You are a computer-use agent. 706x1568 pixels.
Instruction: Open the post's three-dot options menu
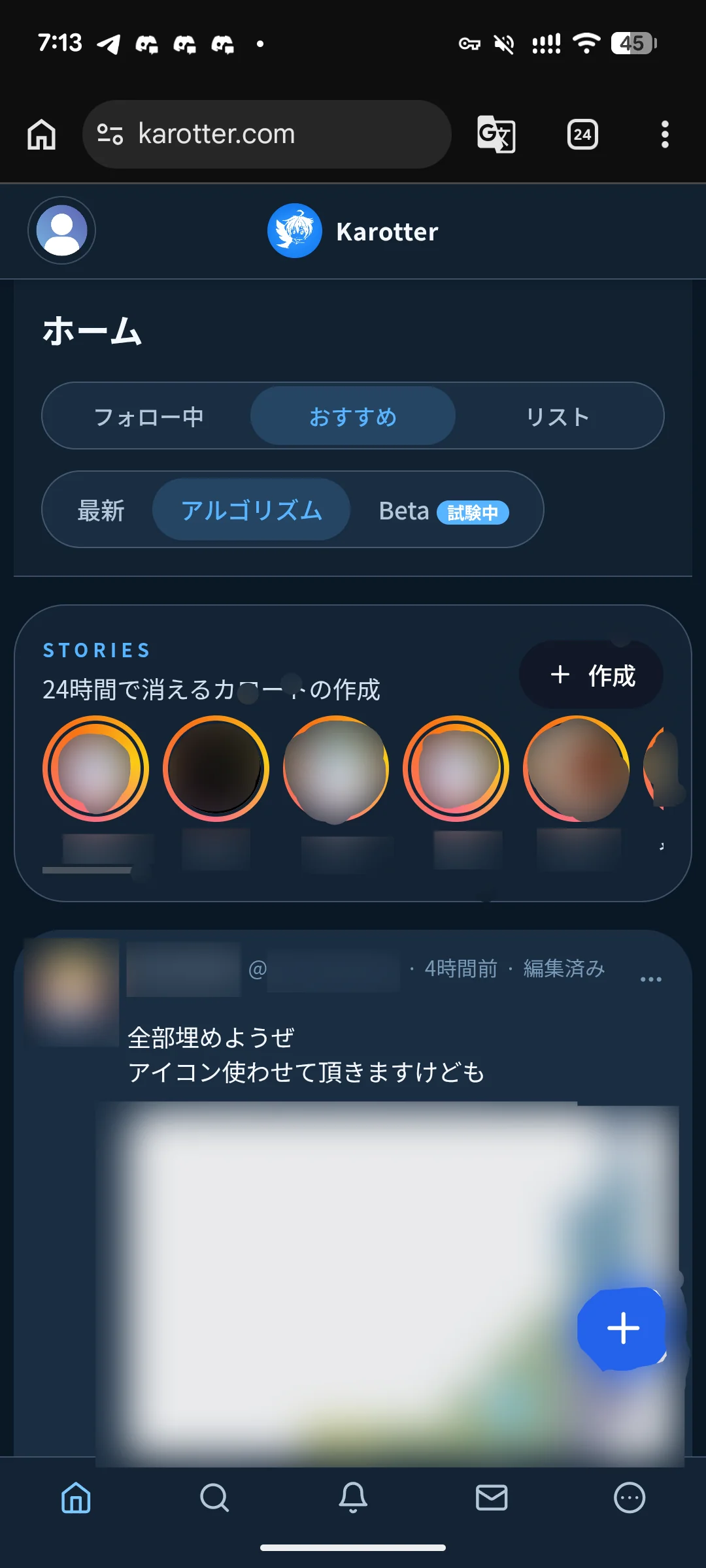tap(650, 979)
